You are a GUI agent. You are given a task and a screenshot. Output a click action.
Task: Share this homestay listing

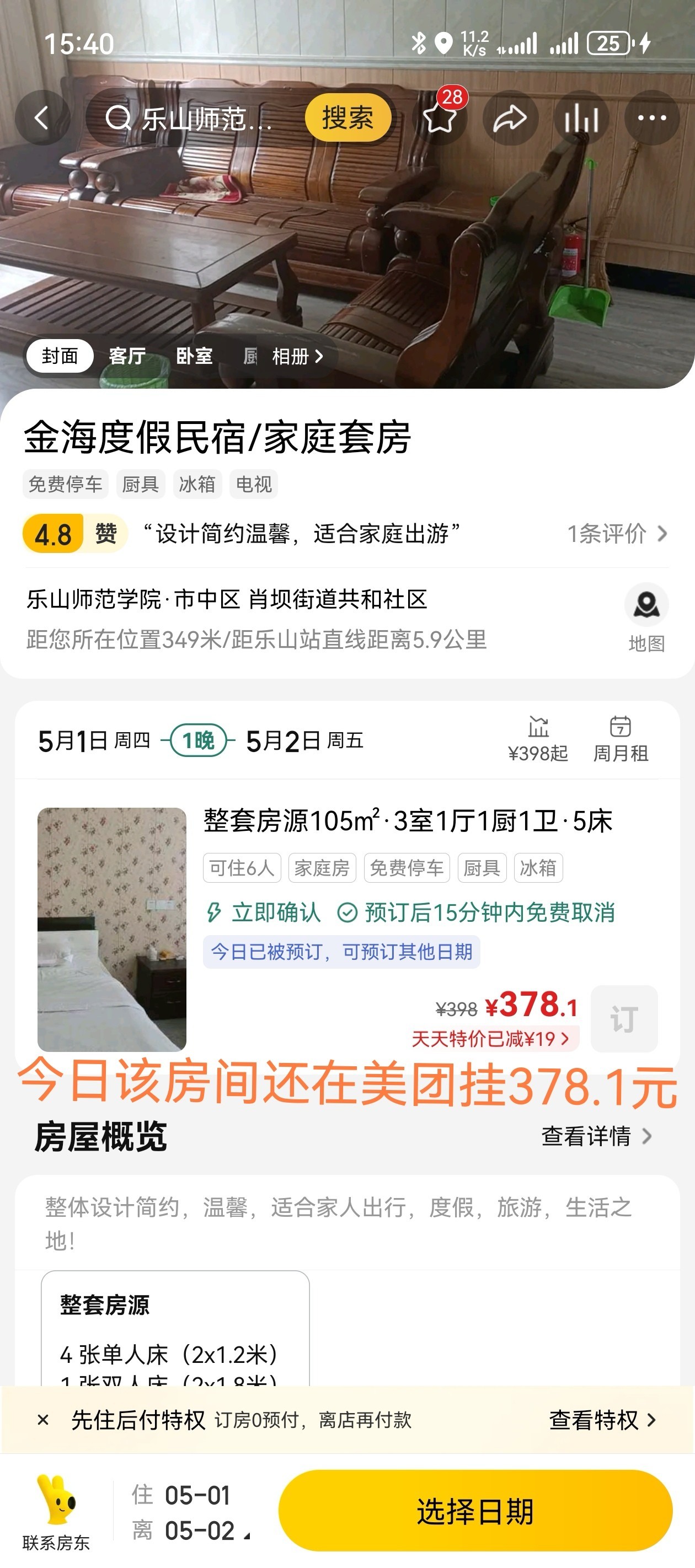pos(510,117)
